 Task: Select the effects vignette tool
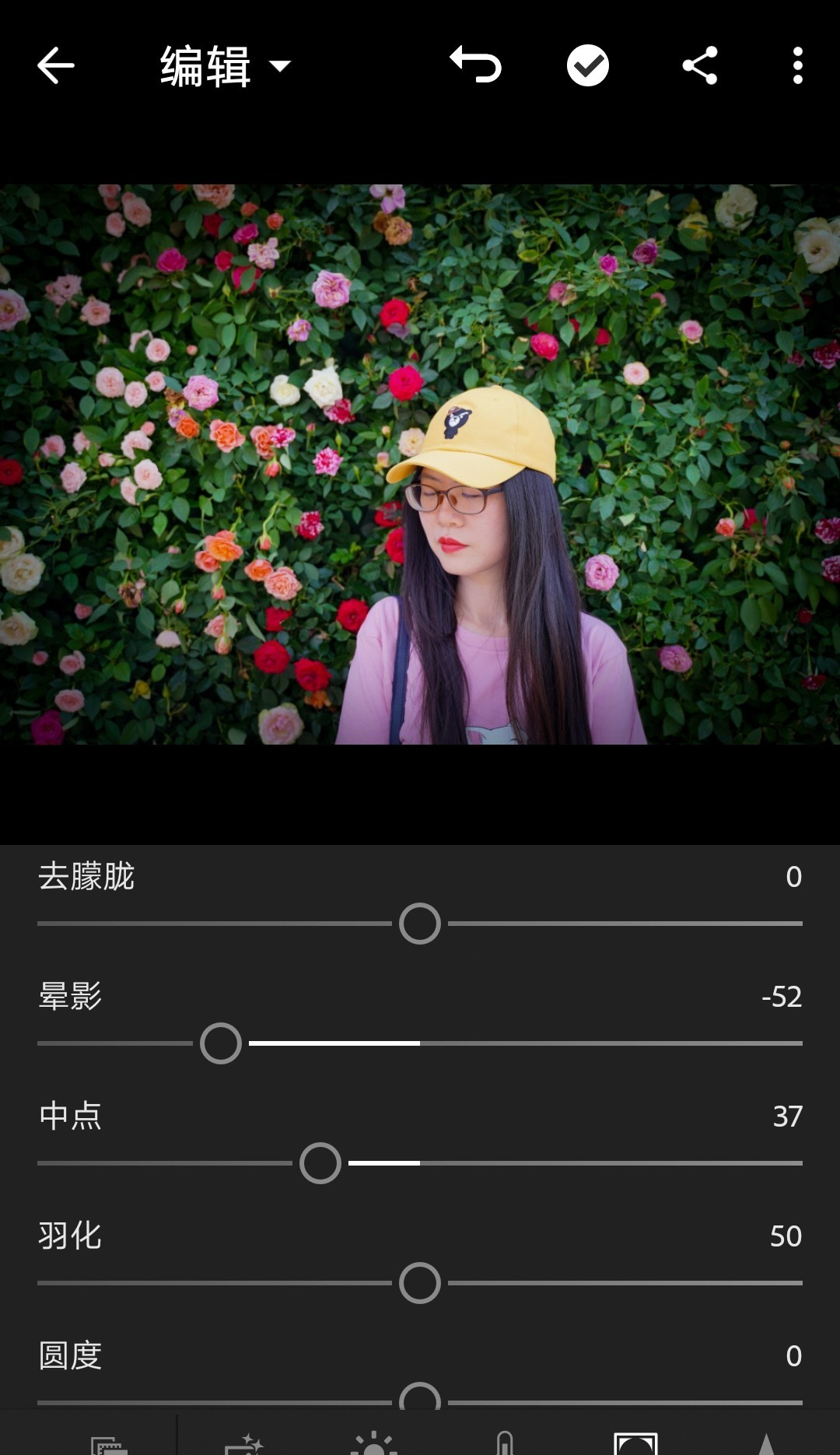[x=635, y=1443]
